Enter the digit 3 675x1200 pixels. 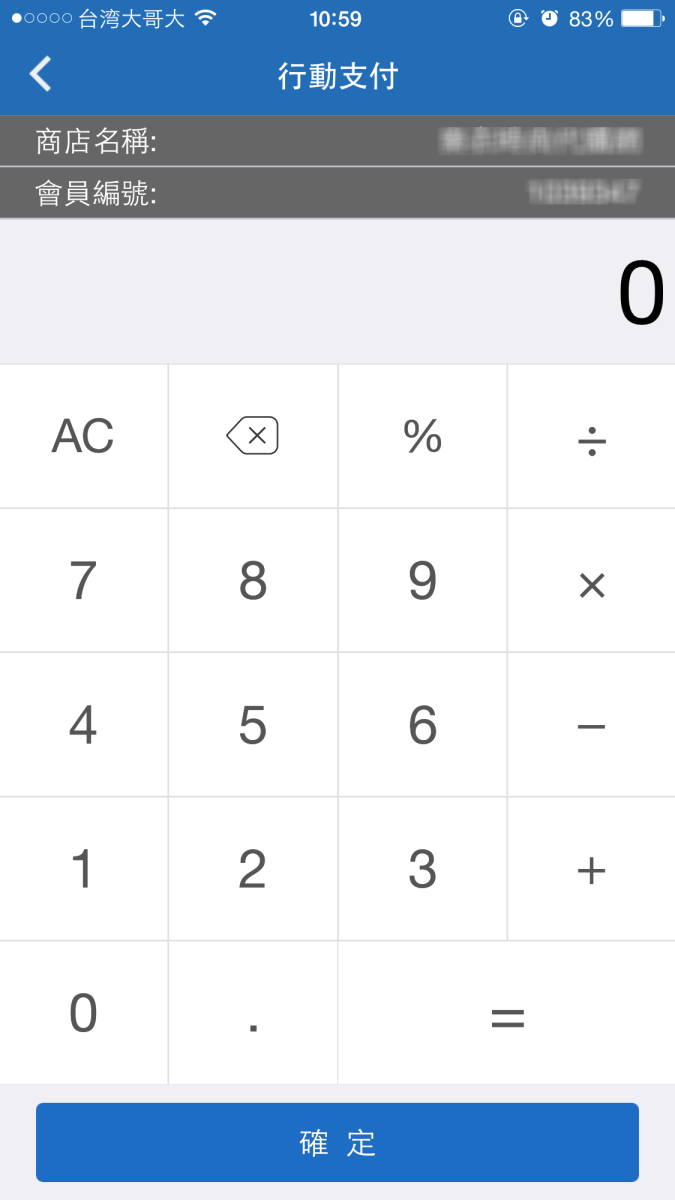[x=423, y=869]
